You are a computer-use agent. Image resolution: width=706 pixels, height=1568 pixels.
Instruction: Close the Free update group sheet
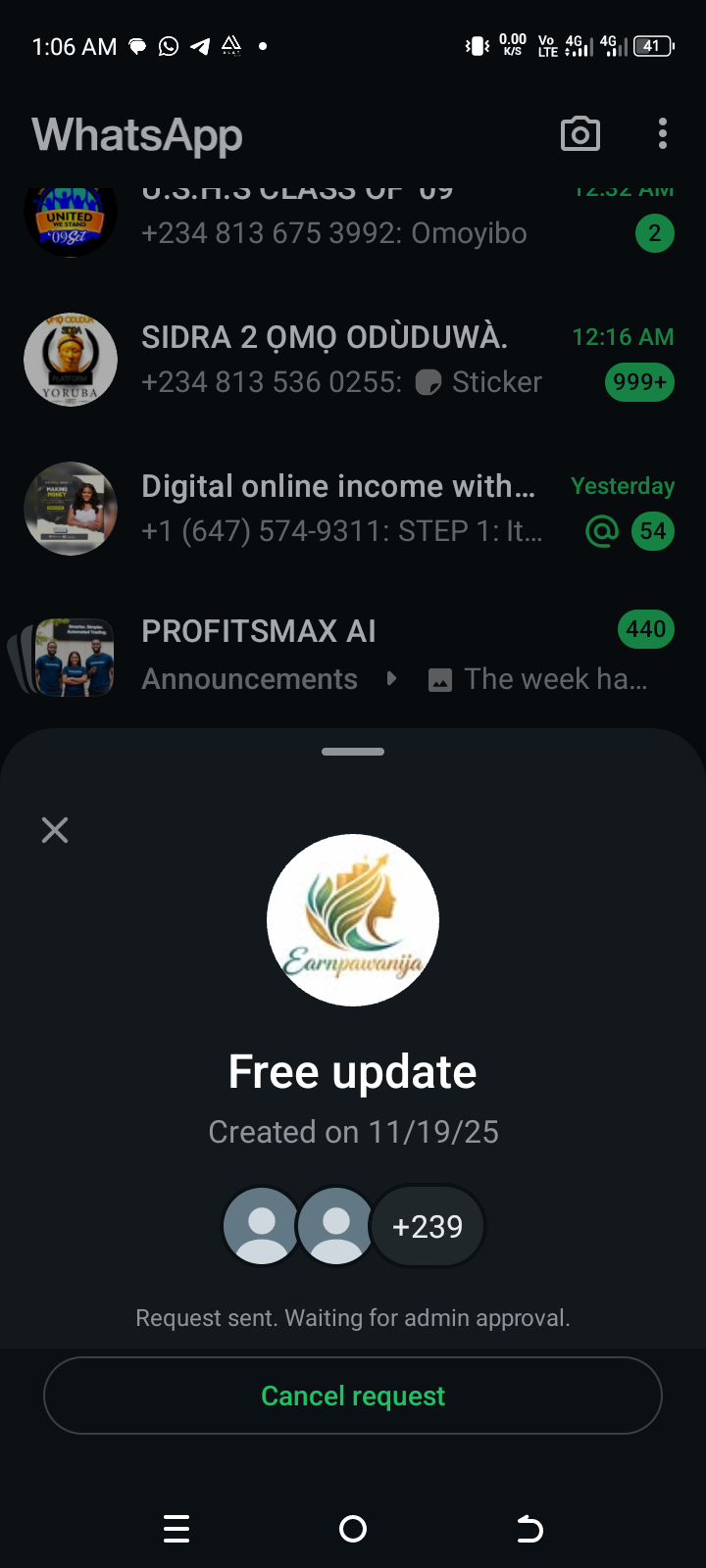pos(55,831)
